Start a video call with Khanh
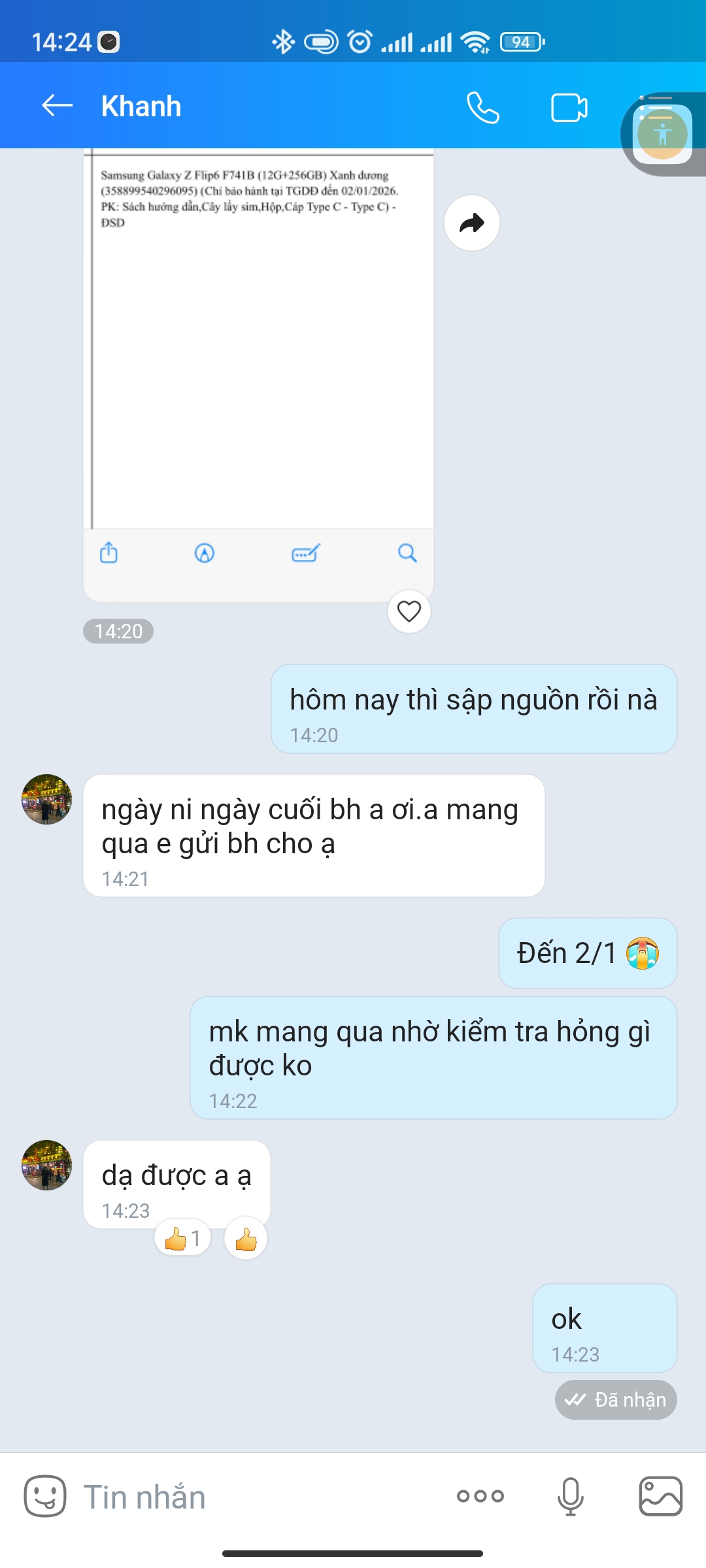 point(569,108)
